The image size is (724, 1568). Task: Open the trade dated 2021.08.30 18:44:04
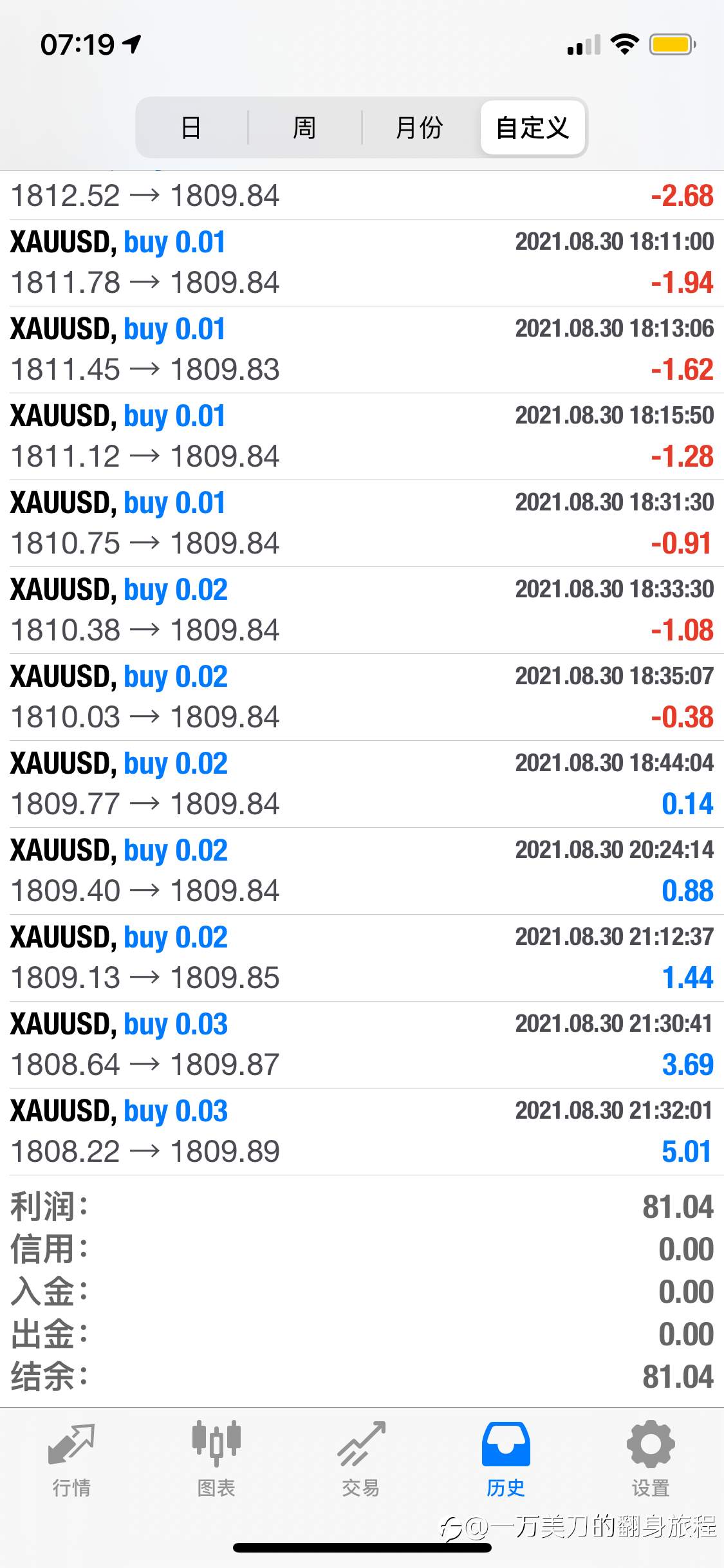click(362, 784)
